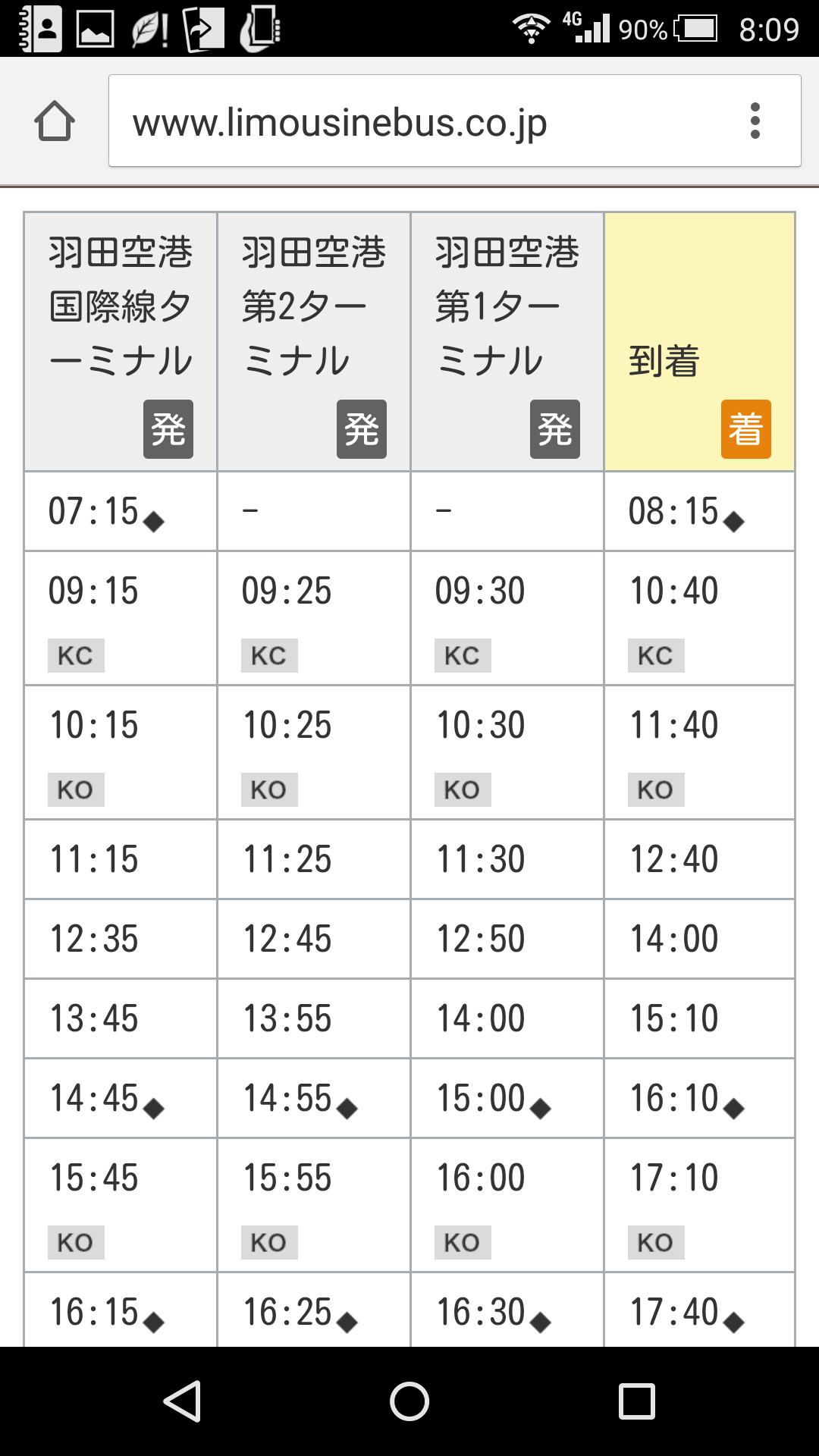Open the browser overflow menu

pos(755,121)
